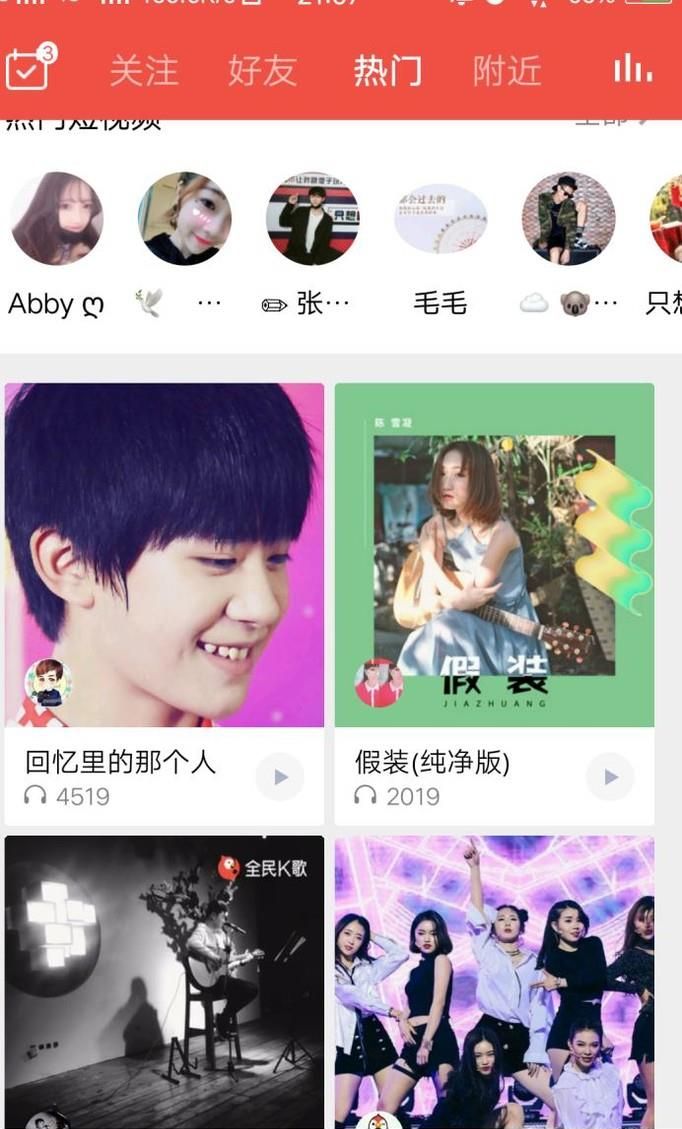Open the 张 user's short video avatar
Image resolution: width=682 pixels, height=1129 pixels.
pos(312,219)
